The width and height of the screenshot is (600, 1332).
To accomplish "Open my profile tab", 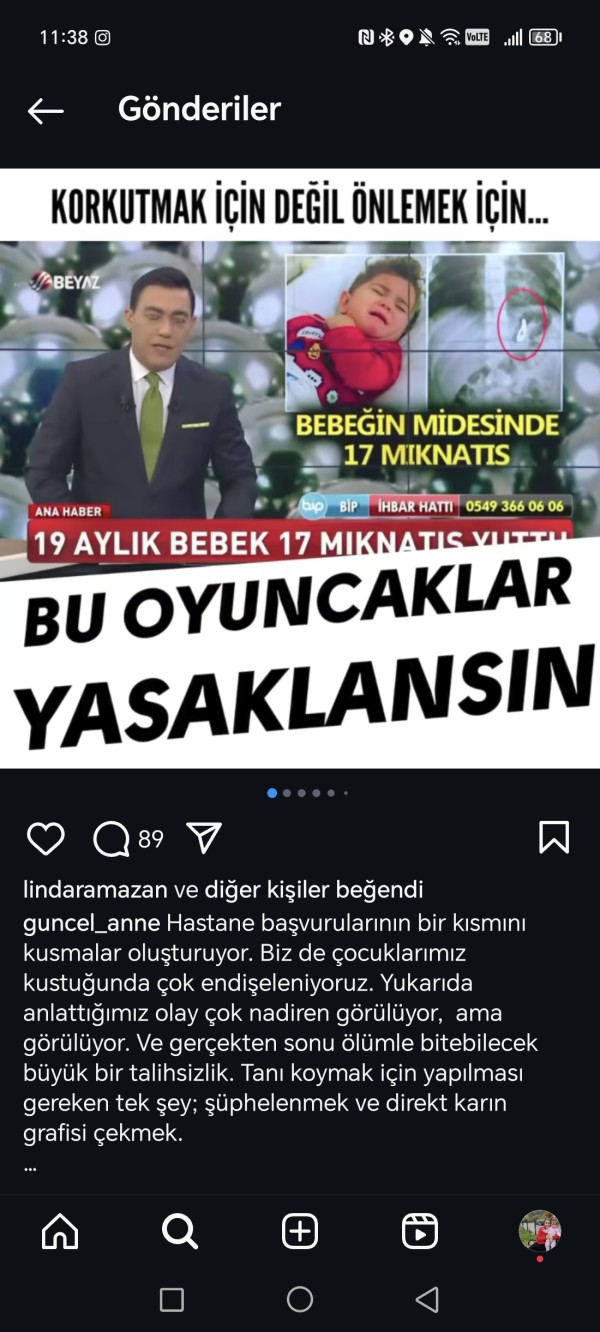I will coord(540,1231).
